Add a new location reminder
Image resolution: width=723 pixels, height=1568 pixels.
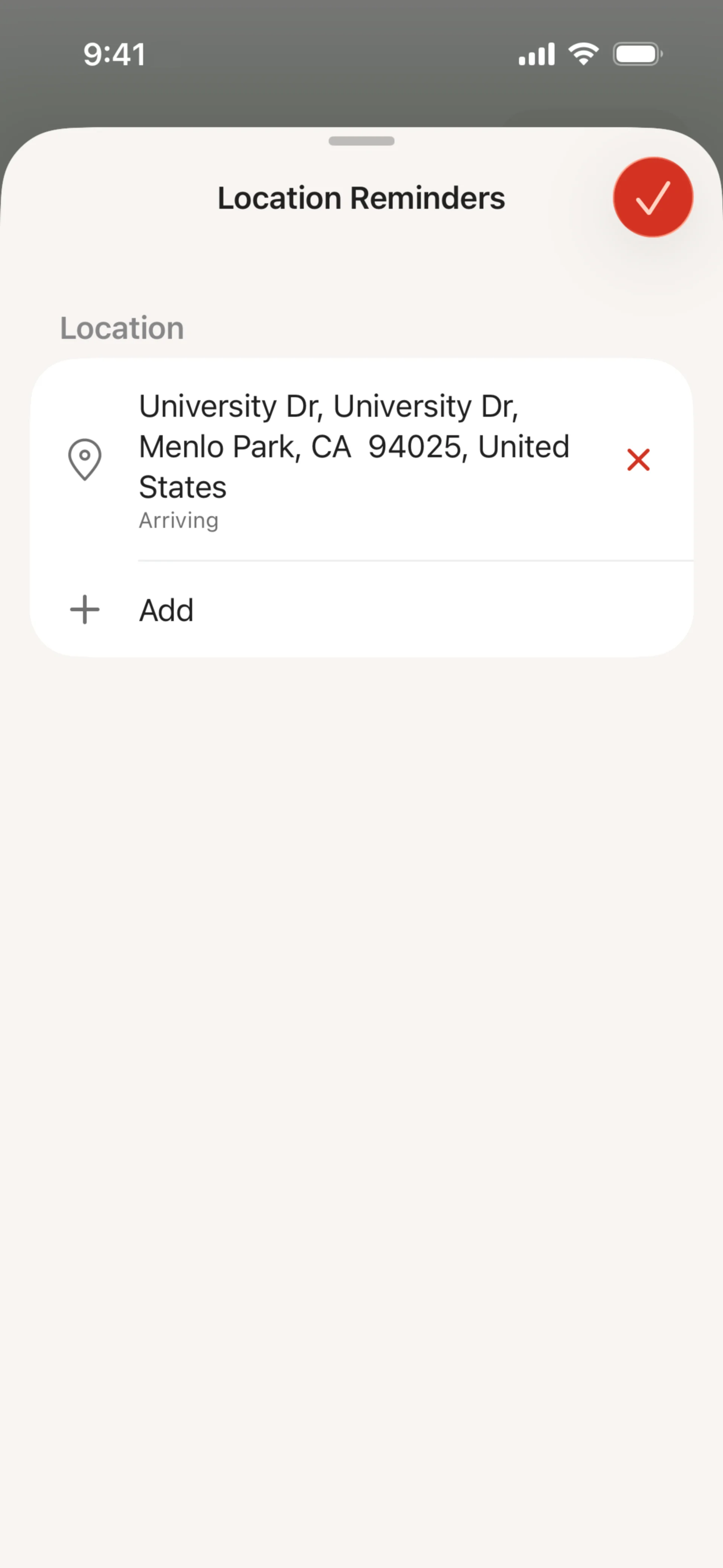point(166,610)
